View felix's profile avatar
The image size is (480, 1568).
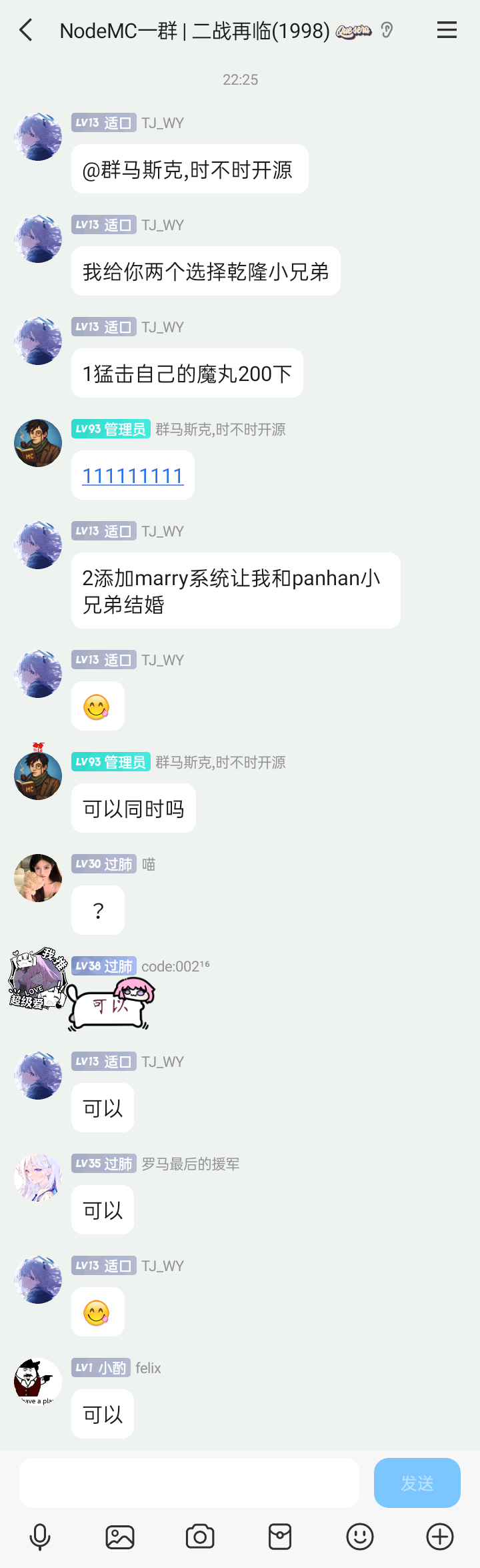[x=38, y=1381]
